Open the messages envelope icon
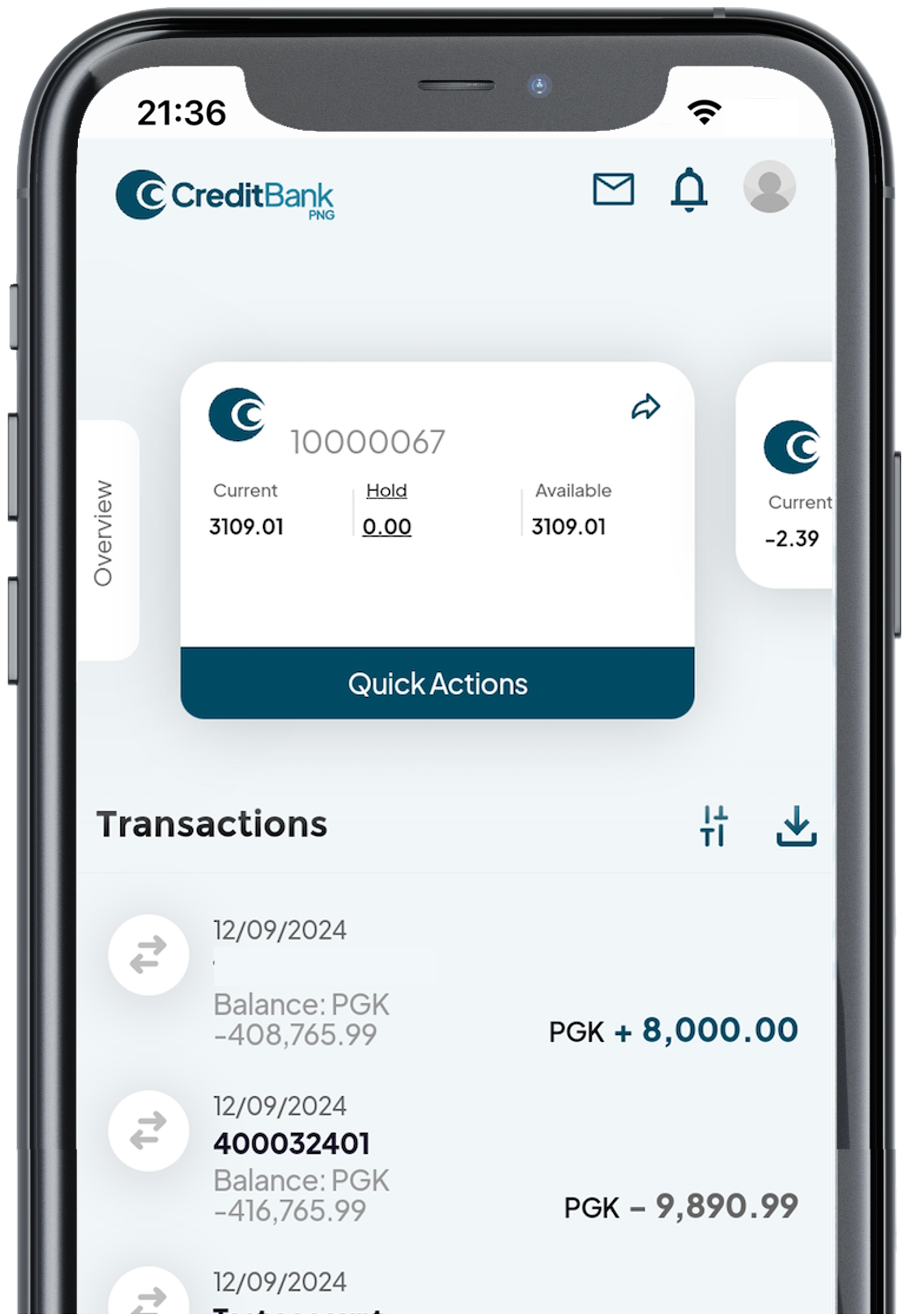This screenshot has height=1316, width=910. click(x=613, y=189)
